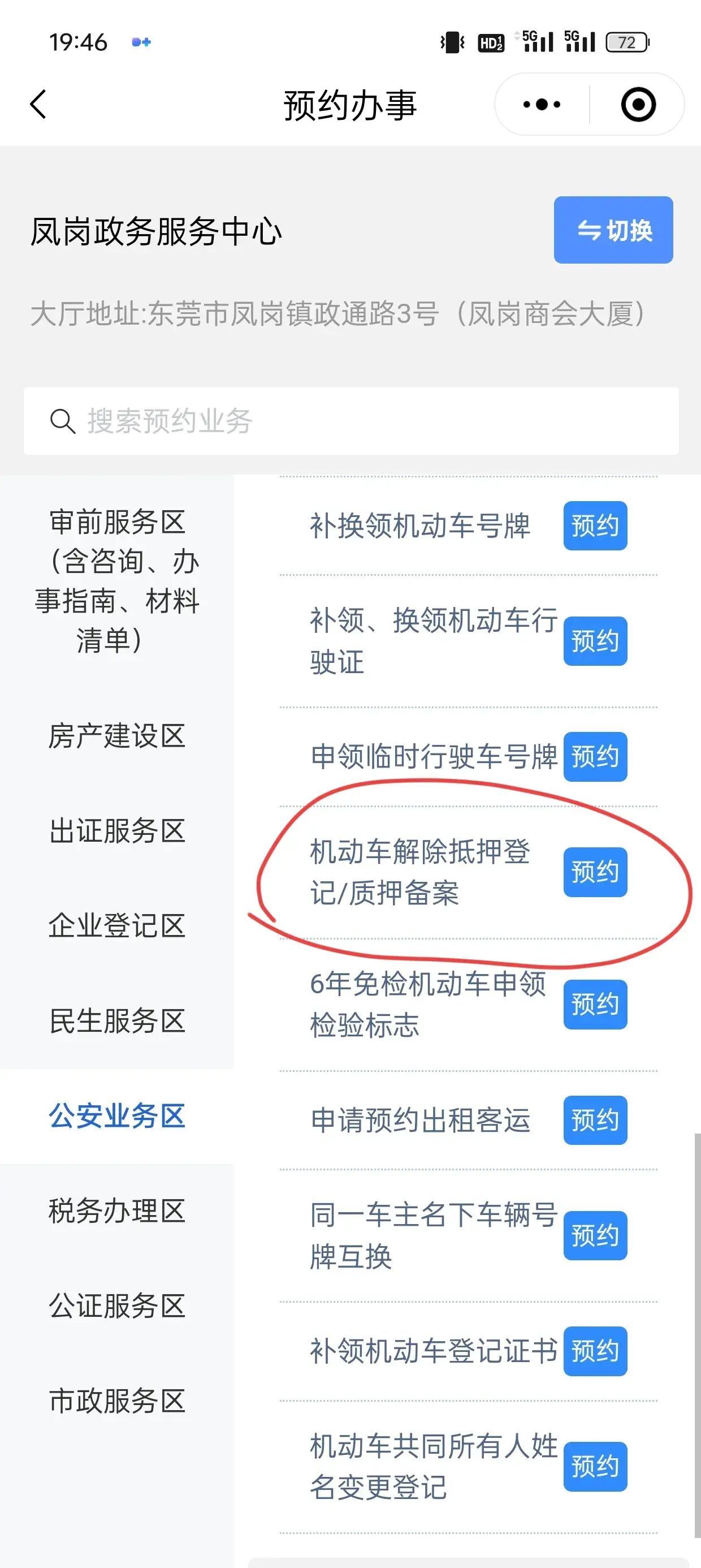Tap 切换 to switch service center
The width and height of the screenshot is (701, 1568).
tap(613, 230)
